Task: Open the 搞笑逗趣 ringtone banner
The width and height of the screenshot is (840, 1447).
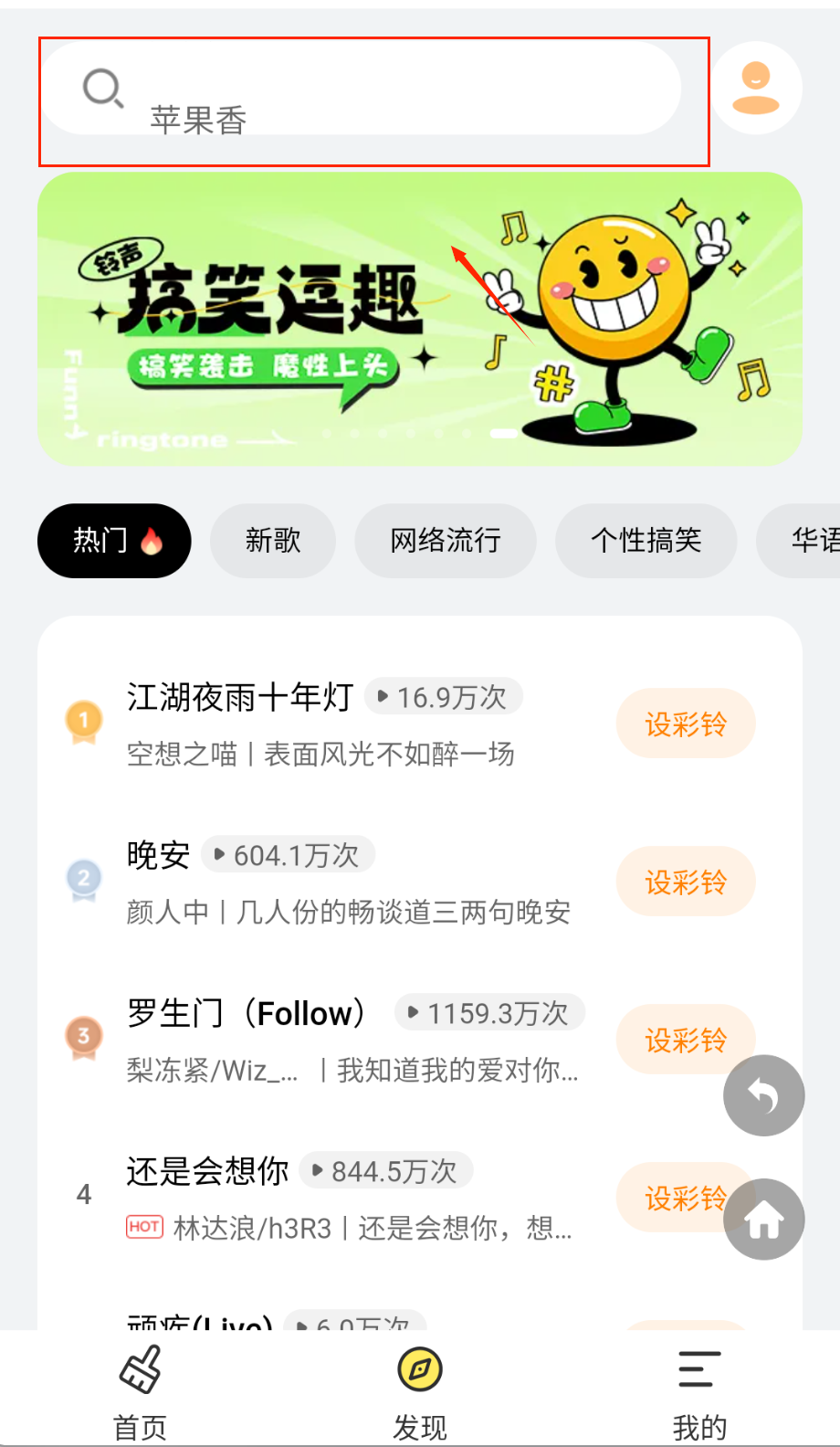Action: [x=419, y=319]
